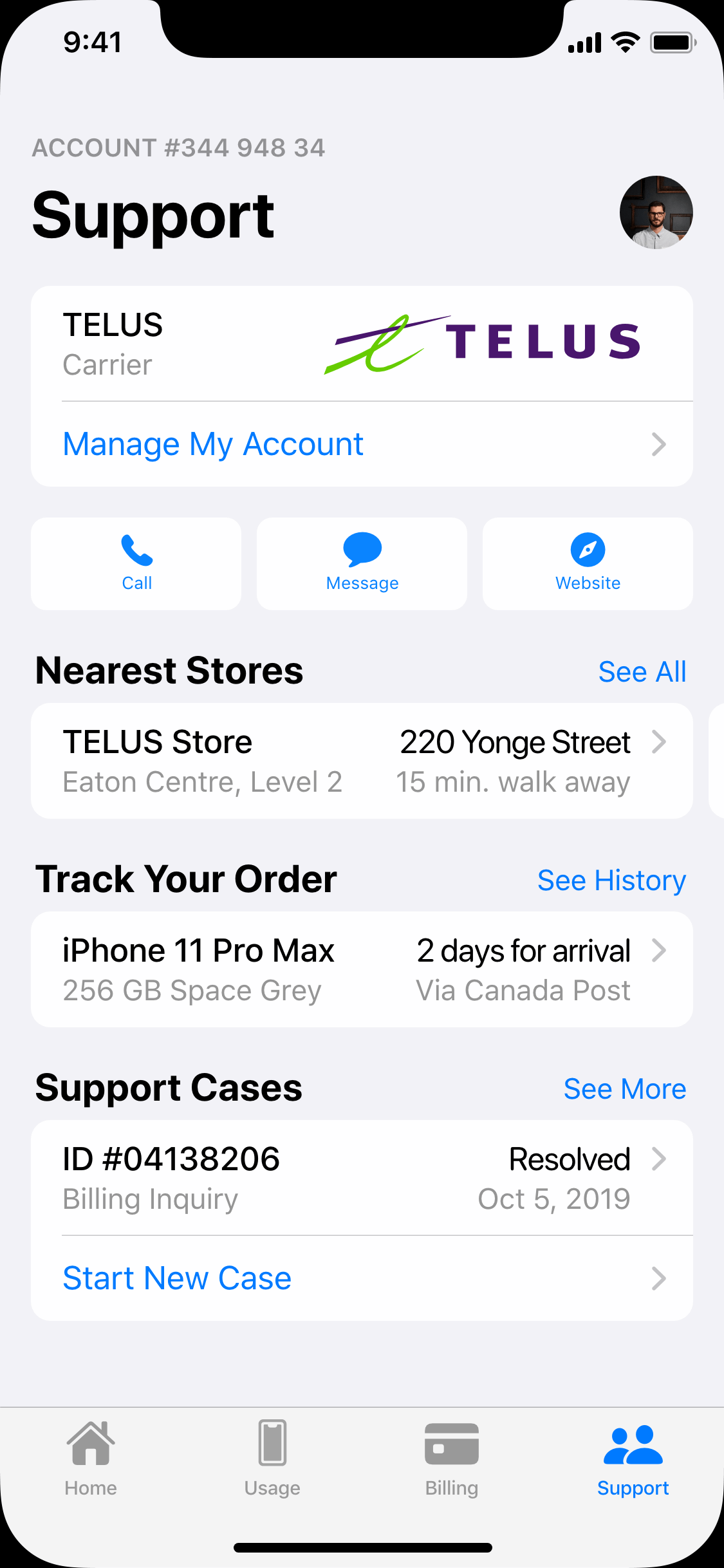The width and height of the screenshot is (724, 1568).
Task: See More support cases
Action: pyautogui.click(x=624, y=1089)
